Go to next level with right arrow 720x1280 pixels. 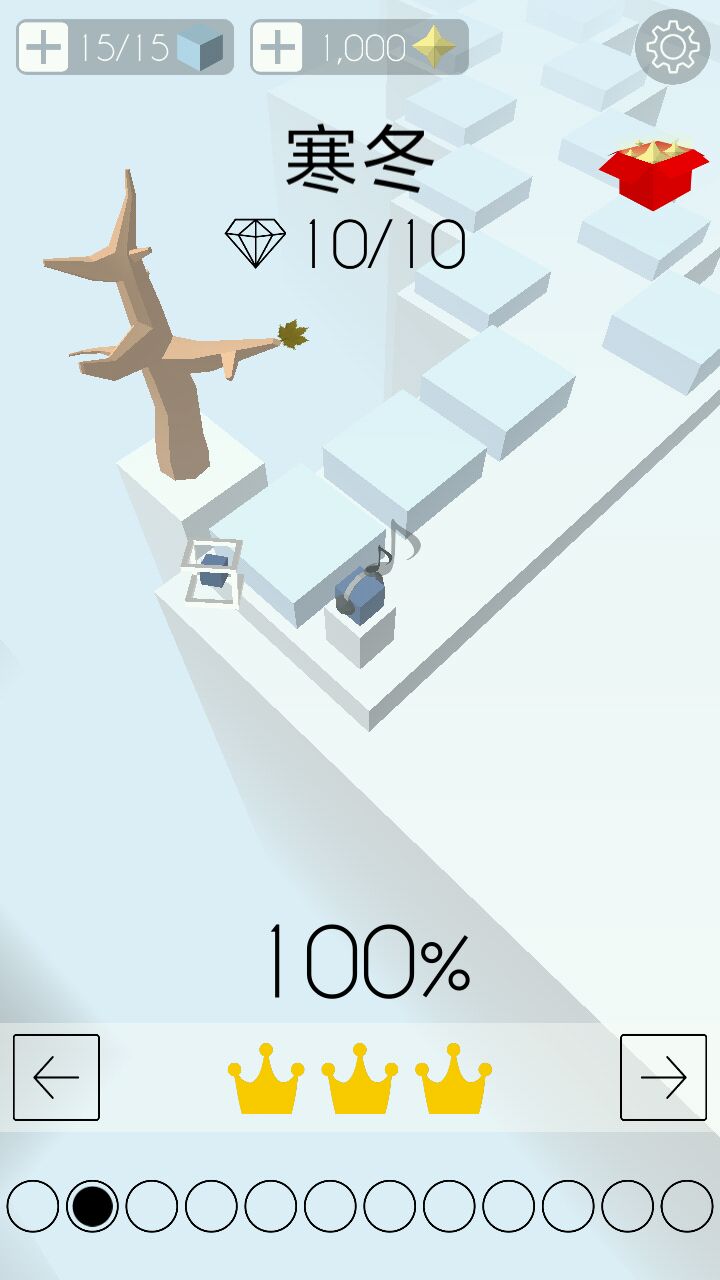click(x=663, y=1077)
